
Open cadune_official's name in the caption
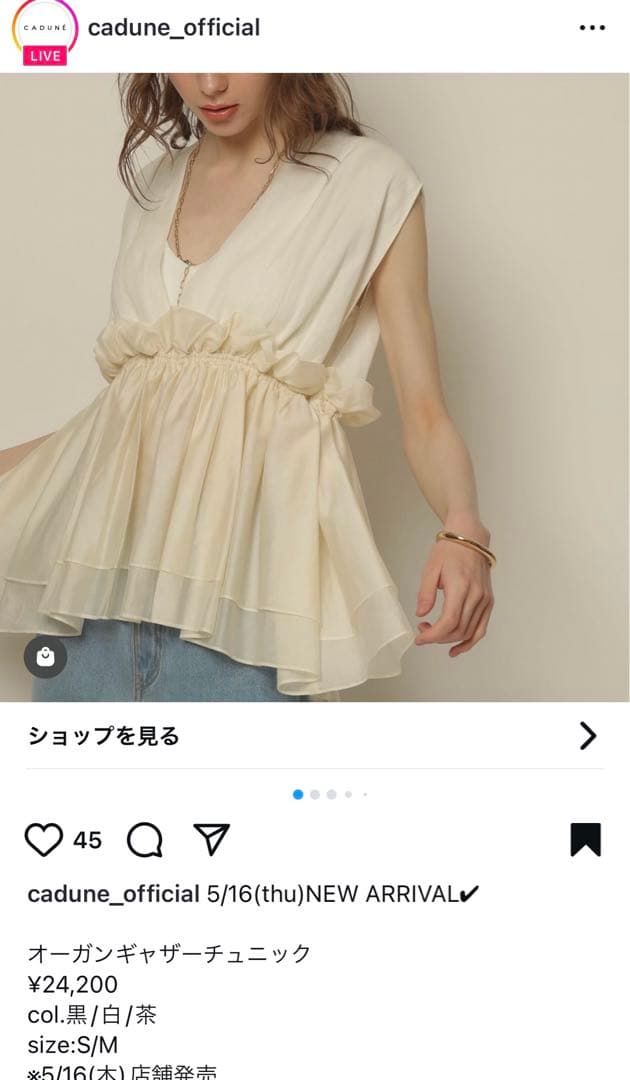coord(113,894)
